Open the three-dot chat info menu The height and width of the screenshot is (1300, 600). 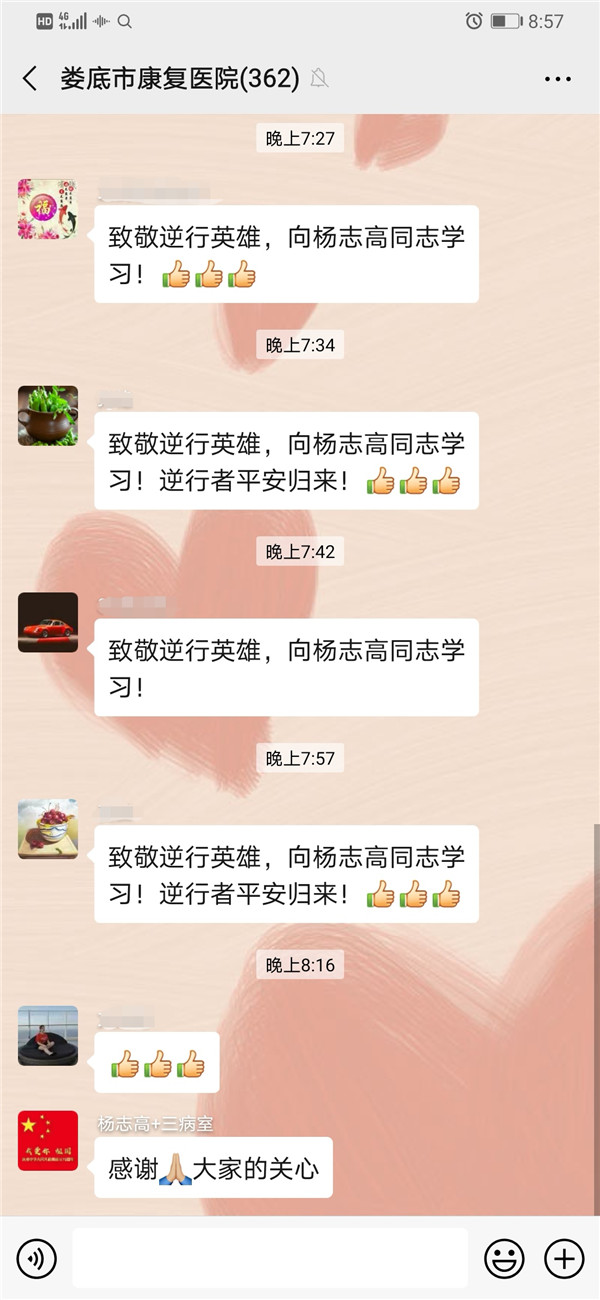click(x=557, y=79)
